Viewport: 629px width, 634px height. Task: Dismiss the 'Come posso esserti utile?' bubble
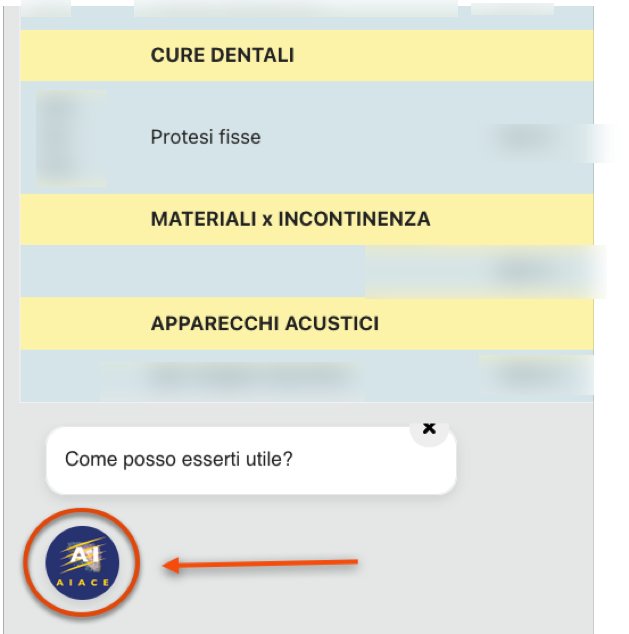click(429, 428)
